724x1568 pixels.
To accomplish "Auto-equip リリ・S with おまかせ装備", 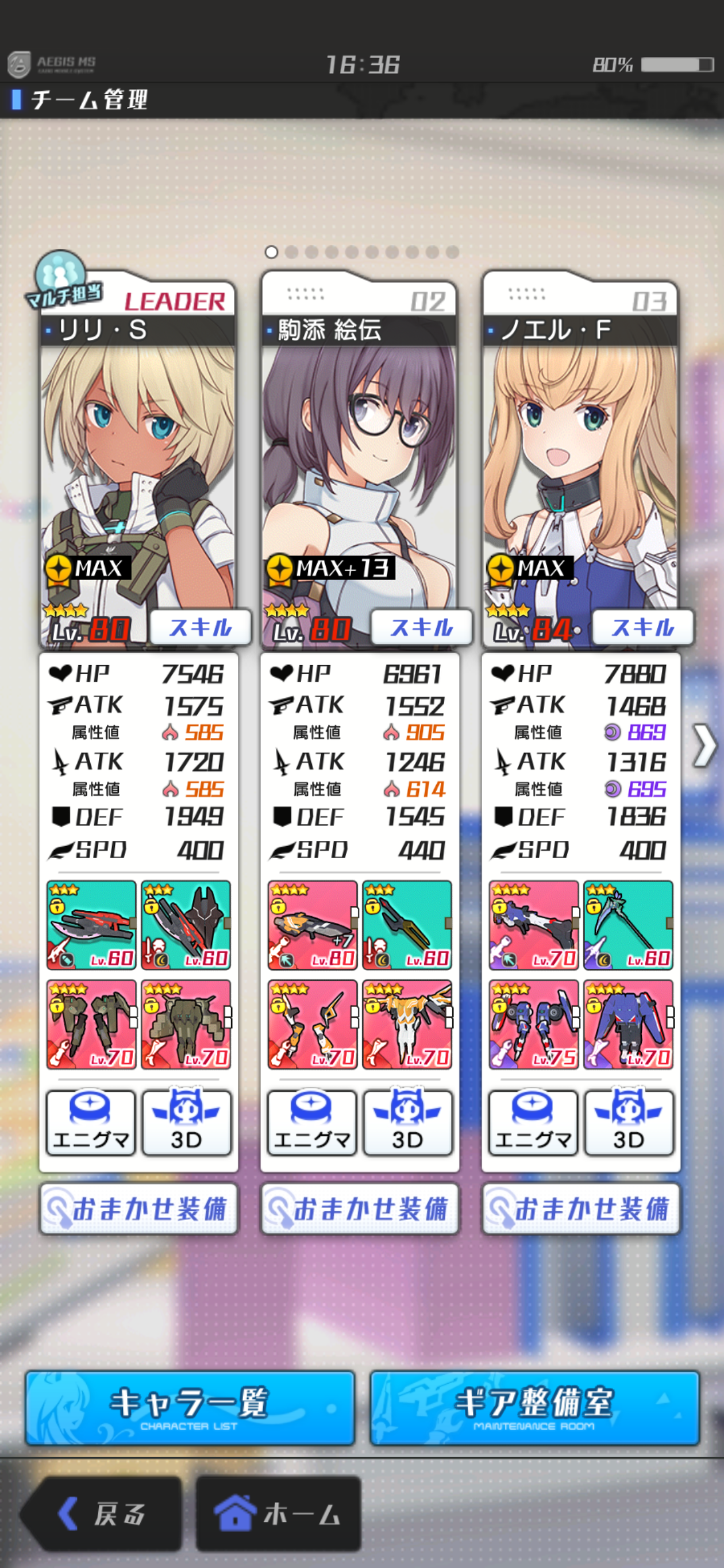I will tap(139, 1209).
